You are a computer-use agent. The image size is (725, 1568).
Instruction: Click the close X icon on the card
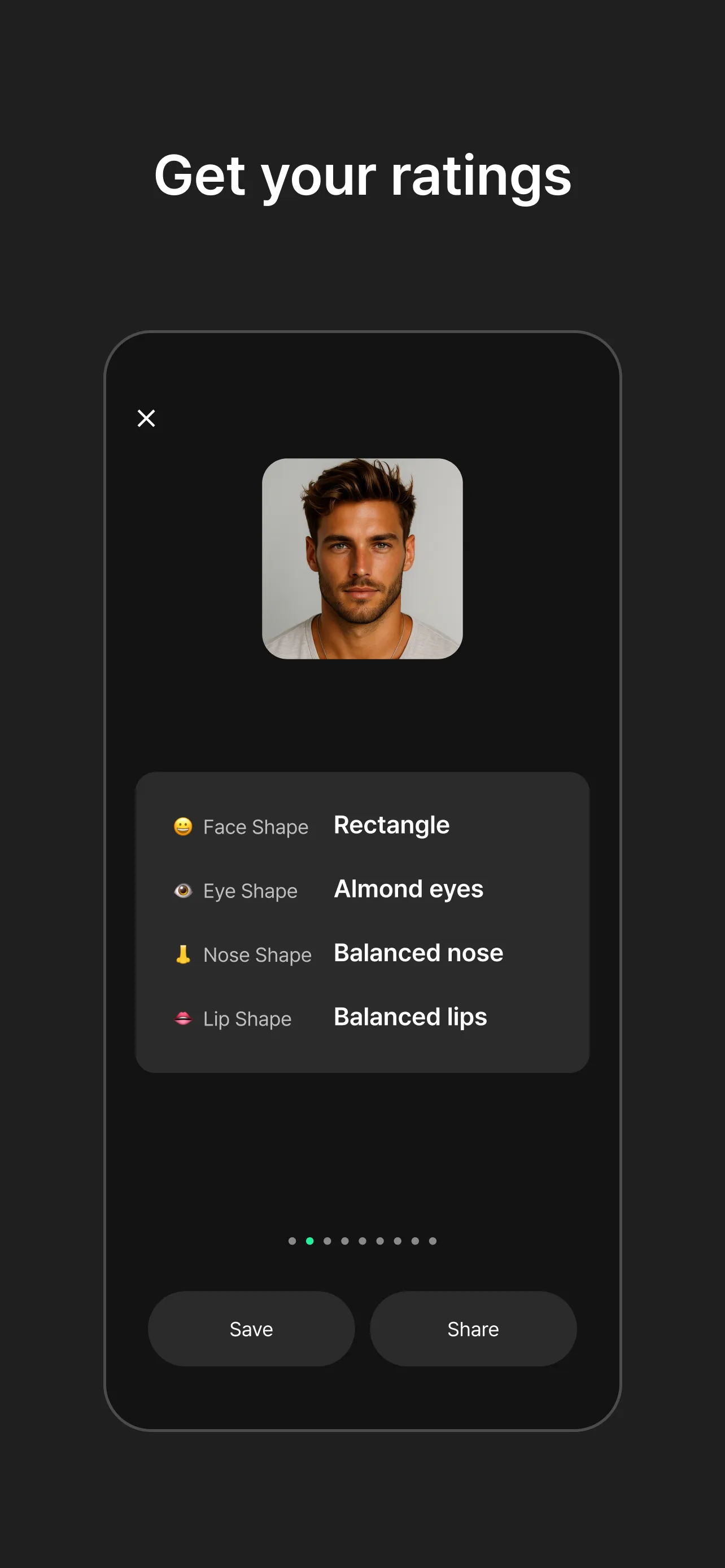(x=146, y=418)
